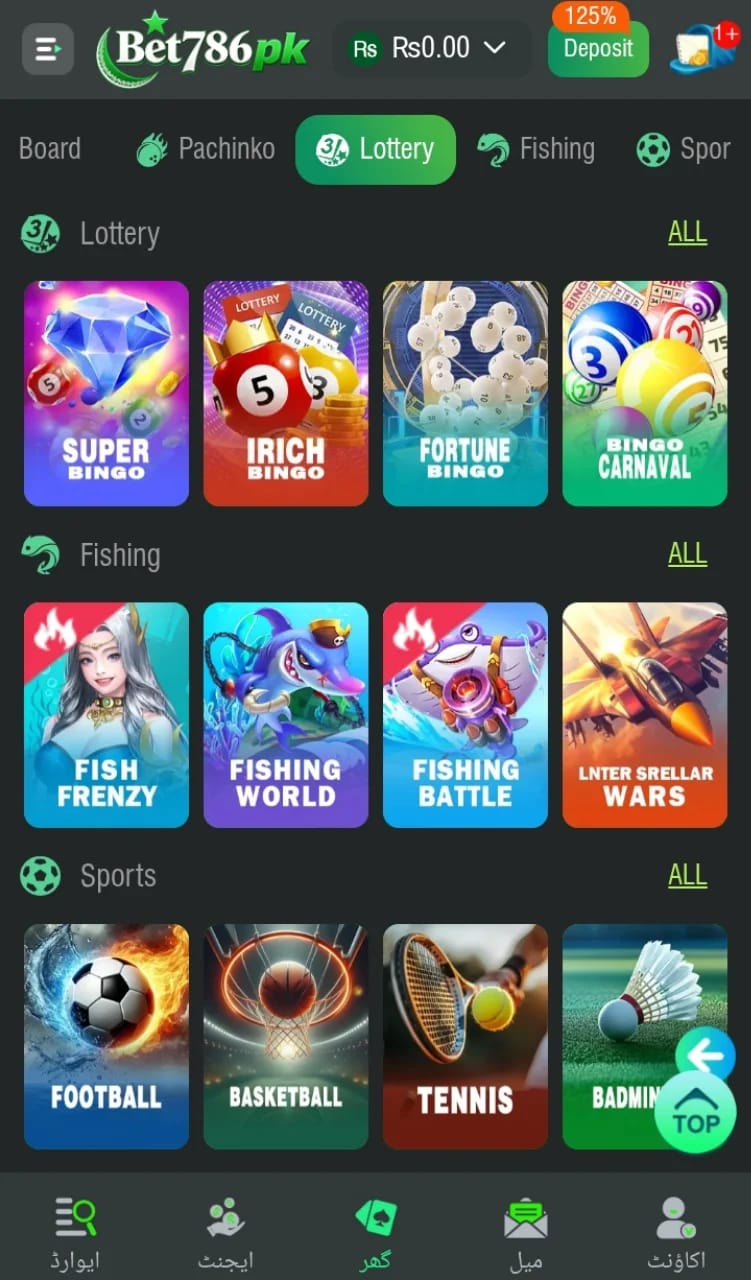Jump back to TOP of page

point(695,1113)
